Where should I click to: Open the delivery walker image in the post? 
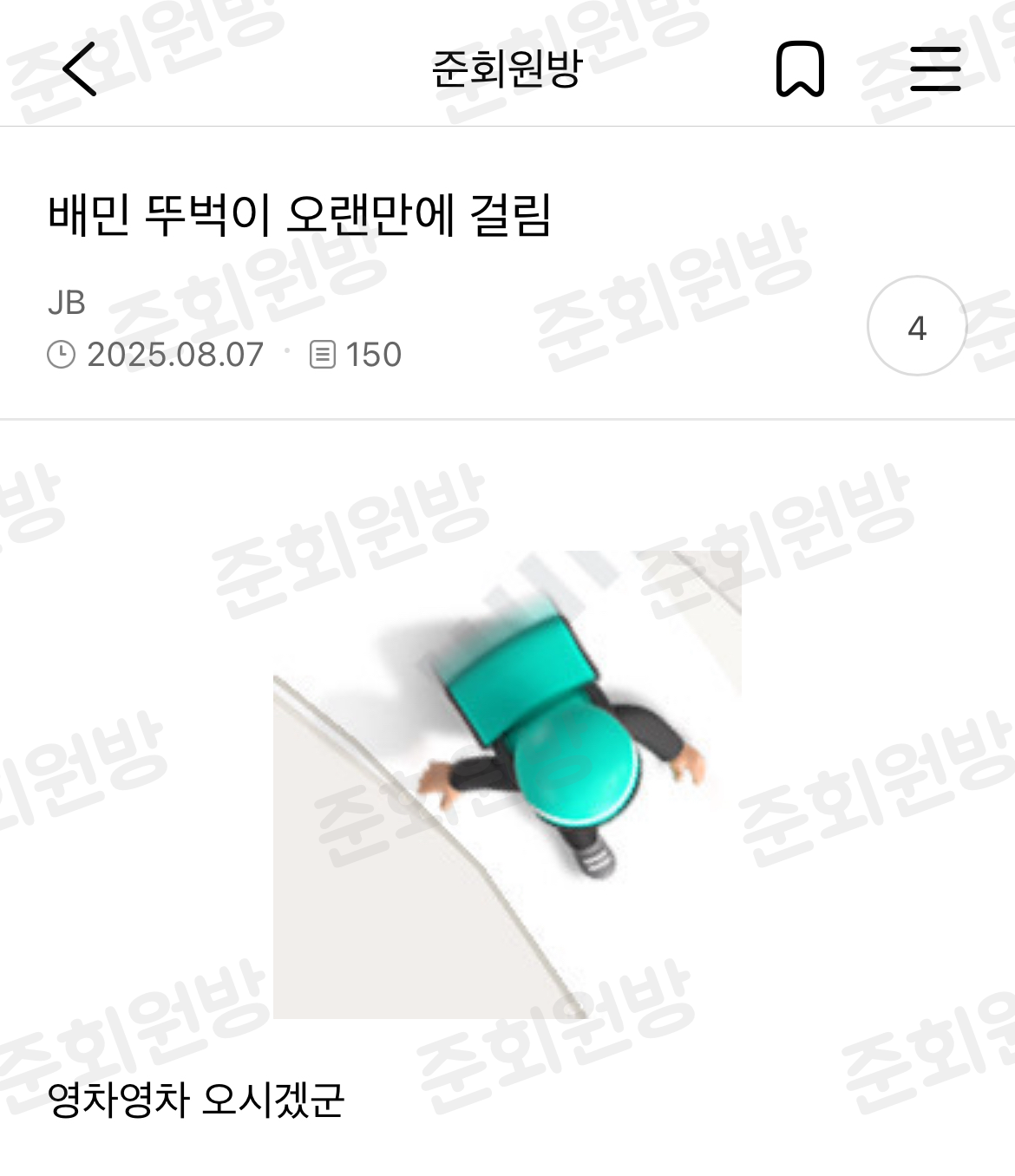(507, 784)
